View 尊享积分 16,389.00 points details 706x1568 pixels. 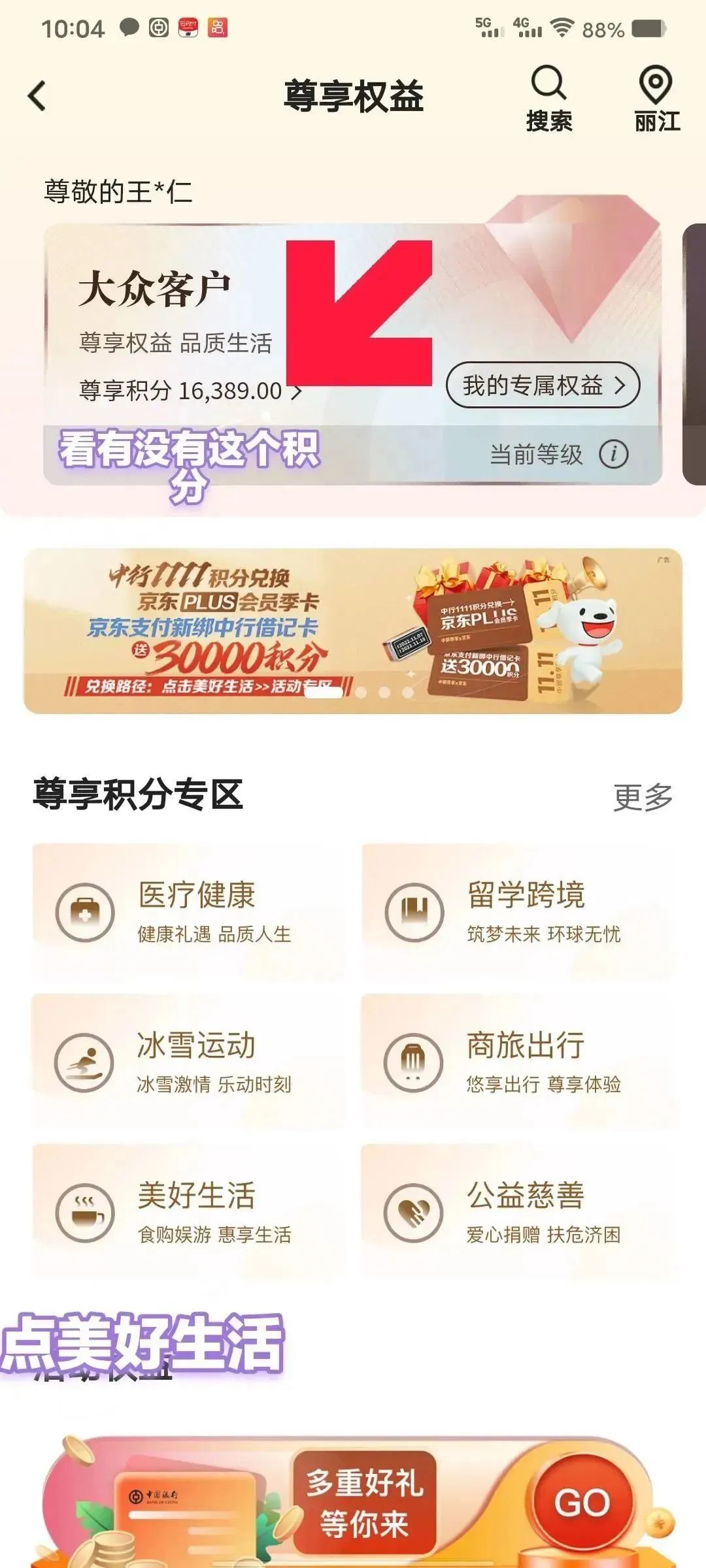click(190, 391)
